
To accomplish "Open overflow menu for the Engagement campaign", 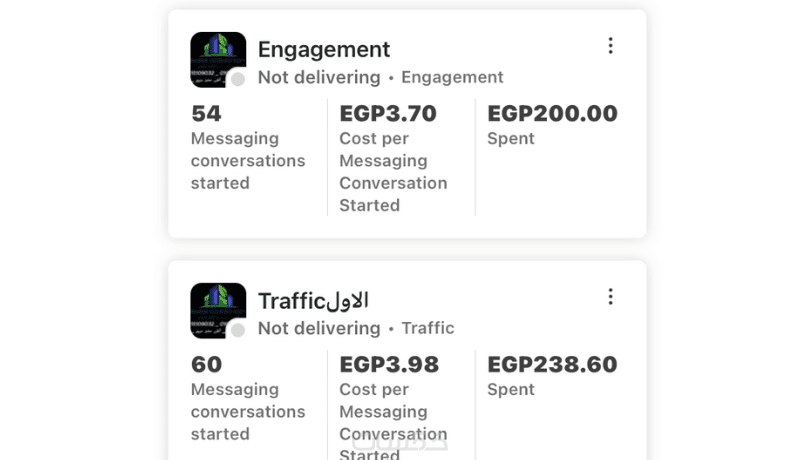I will tap(610, 46).
